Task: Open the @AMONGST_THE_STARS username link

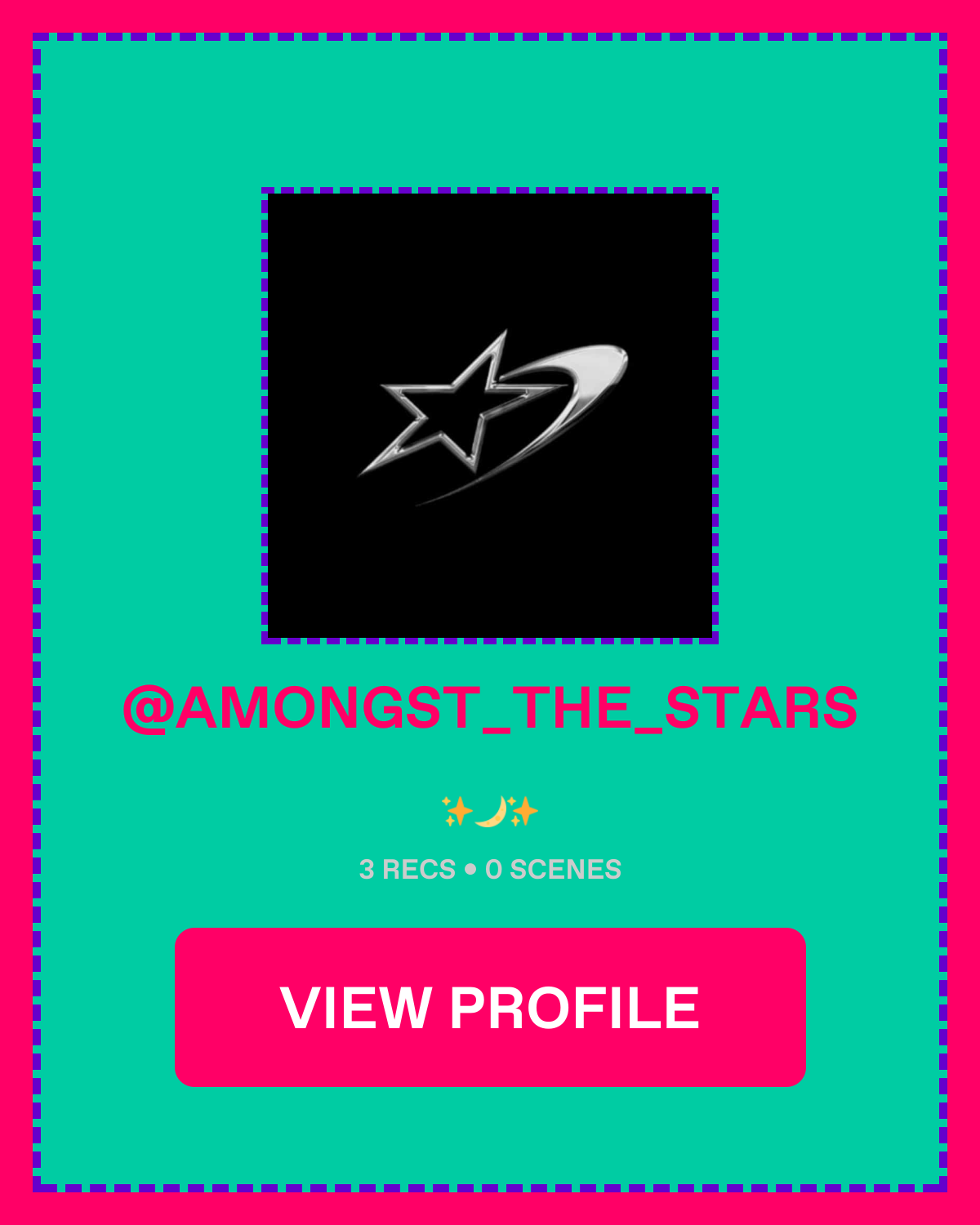Action: [x=490, y=708]
